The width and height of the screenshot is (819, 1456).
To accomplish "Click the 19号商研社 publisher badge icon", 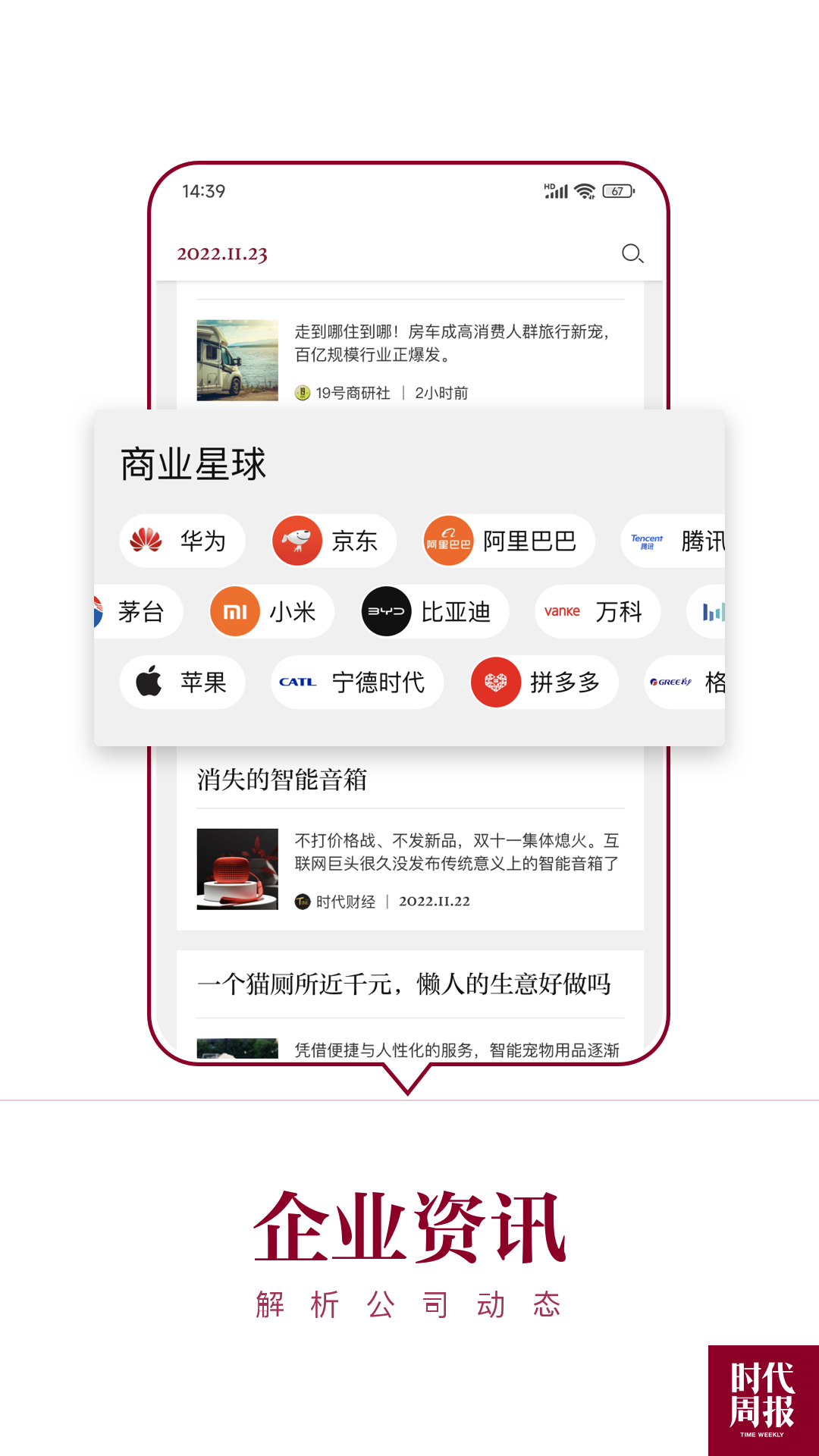I will pos(302,393).
